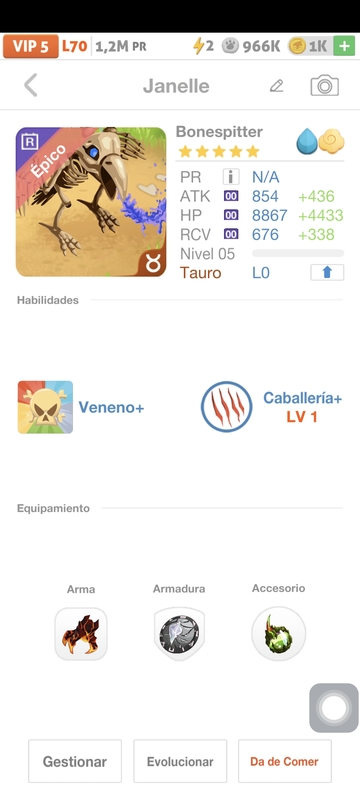Open the Armadura equipment slot

(x=179, y=634)
